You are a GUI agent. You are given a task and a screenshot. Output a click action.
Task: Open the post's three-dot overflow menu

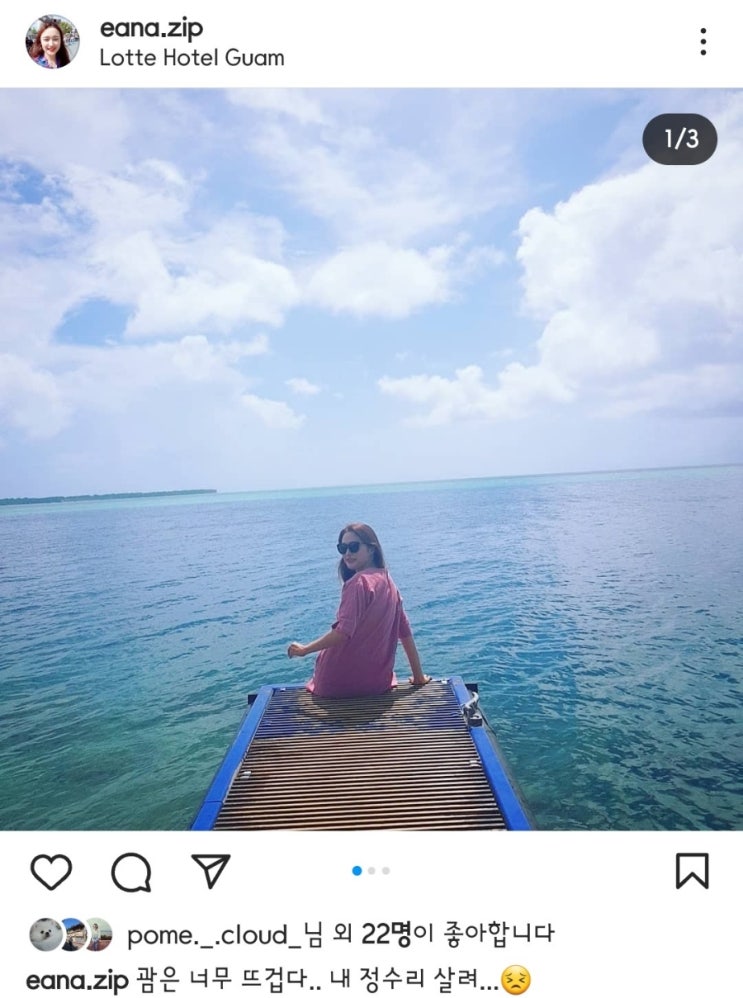[703, 42]
